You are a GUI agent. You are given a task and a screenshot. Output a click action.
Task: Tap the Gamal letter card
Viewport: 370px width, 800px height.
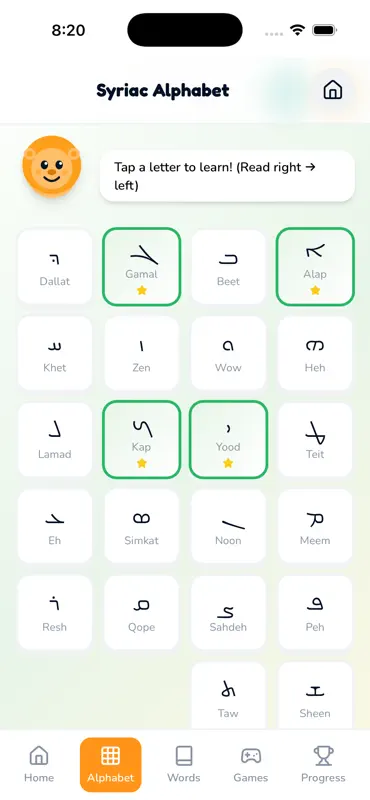[x=141, y=267]
